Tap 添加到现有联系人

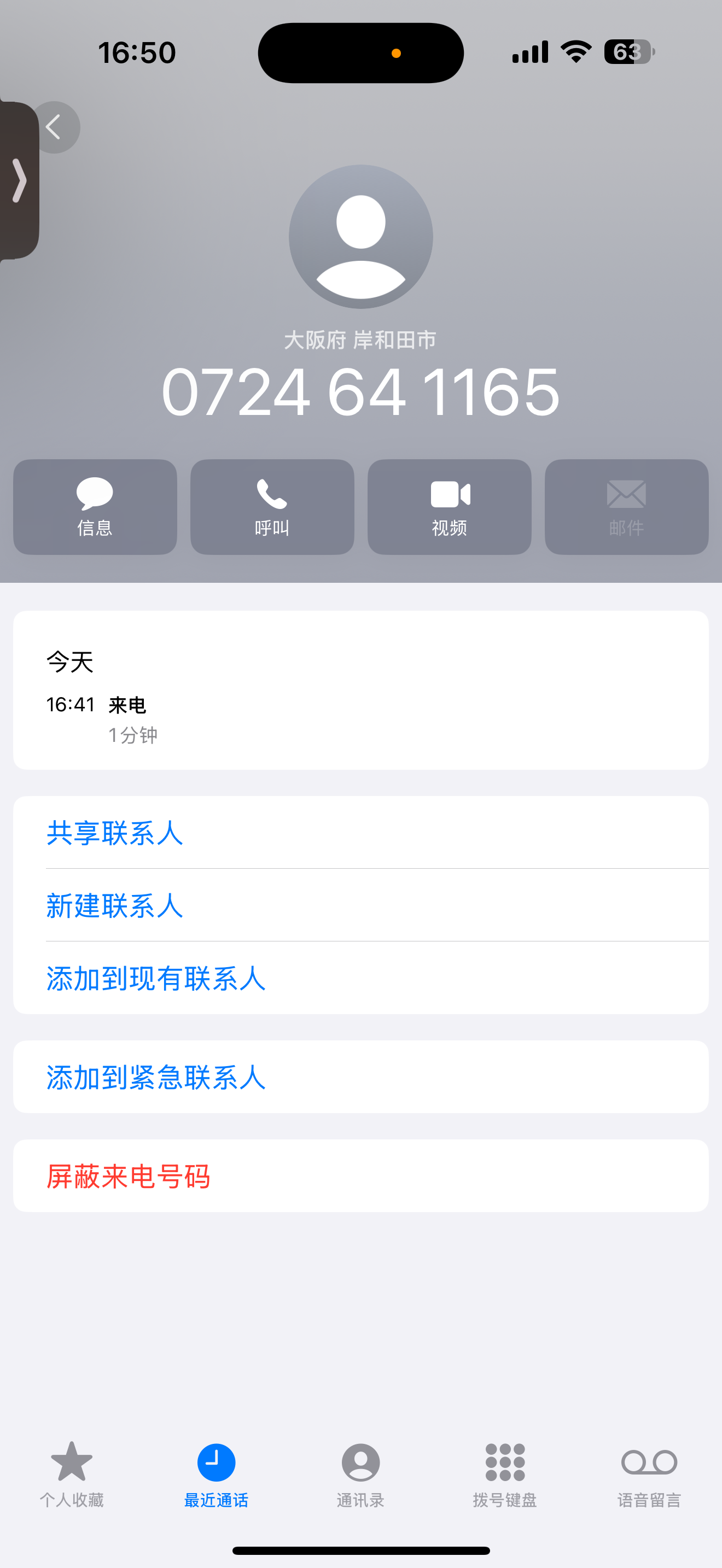(361, 978)
